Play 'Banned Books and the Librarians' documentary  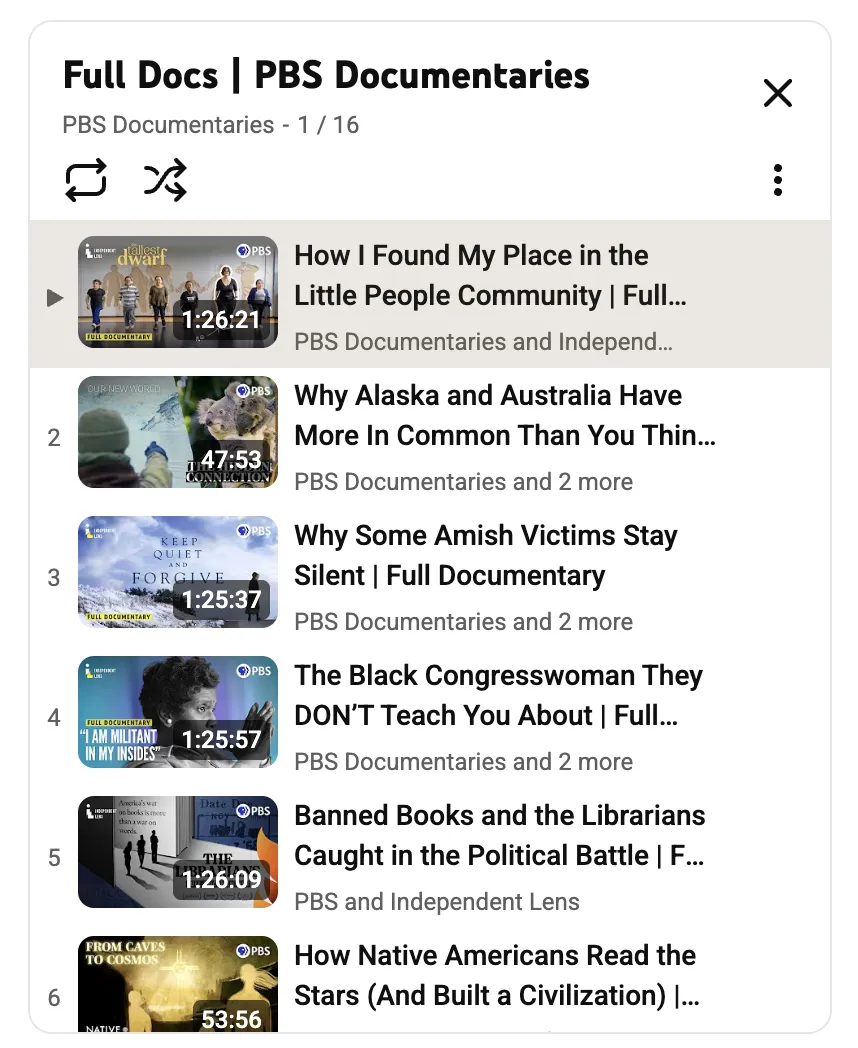(500, 835)
